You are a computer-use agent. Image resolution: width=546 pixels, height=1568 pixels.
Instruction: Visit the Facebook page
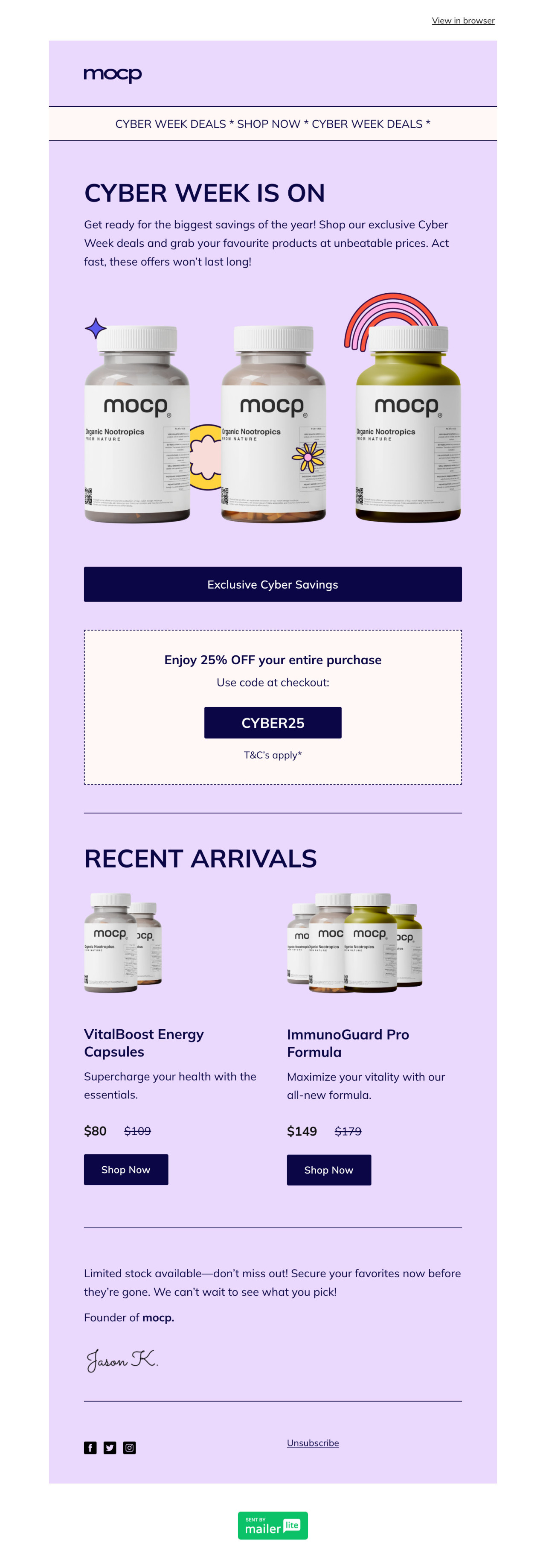coord(90,1448)
